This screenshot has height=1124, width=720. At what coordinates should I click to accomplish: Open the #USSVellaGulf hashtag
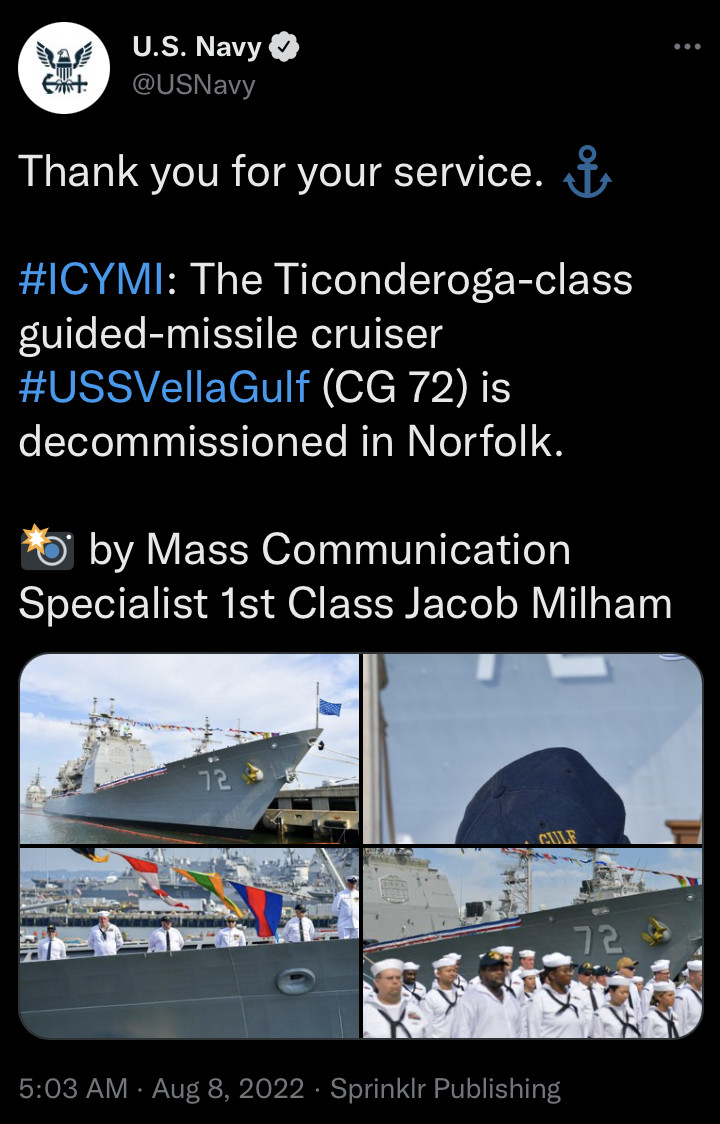(164, 387)
